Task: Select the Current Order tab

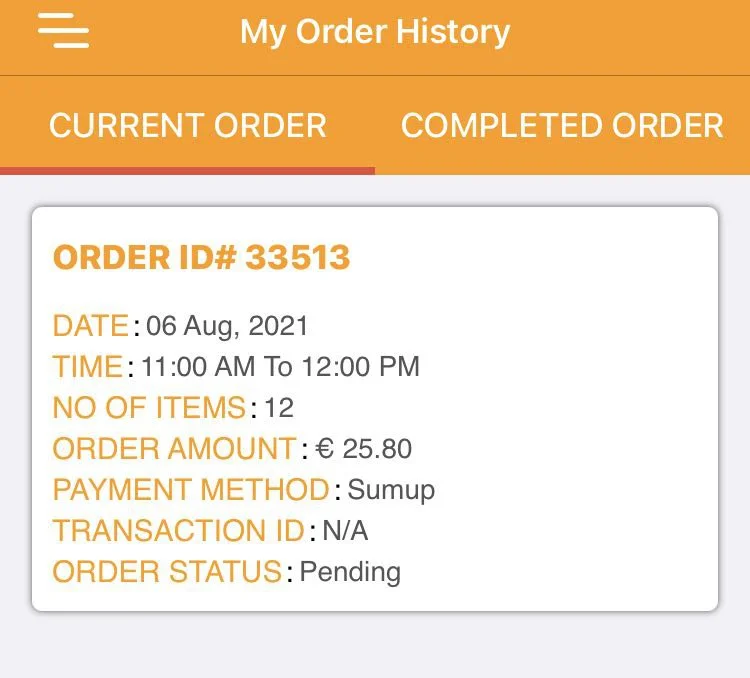Action: click(188, 126)
